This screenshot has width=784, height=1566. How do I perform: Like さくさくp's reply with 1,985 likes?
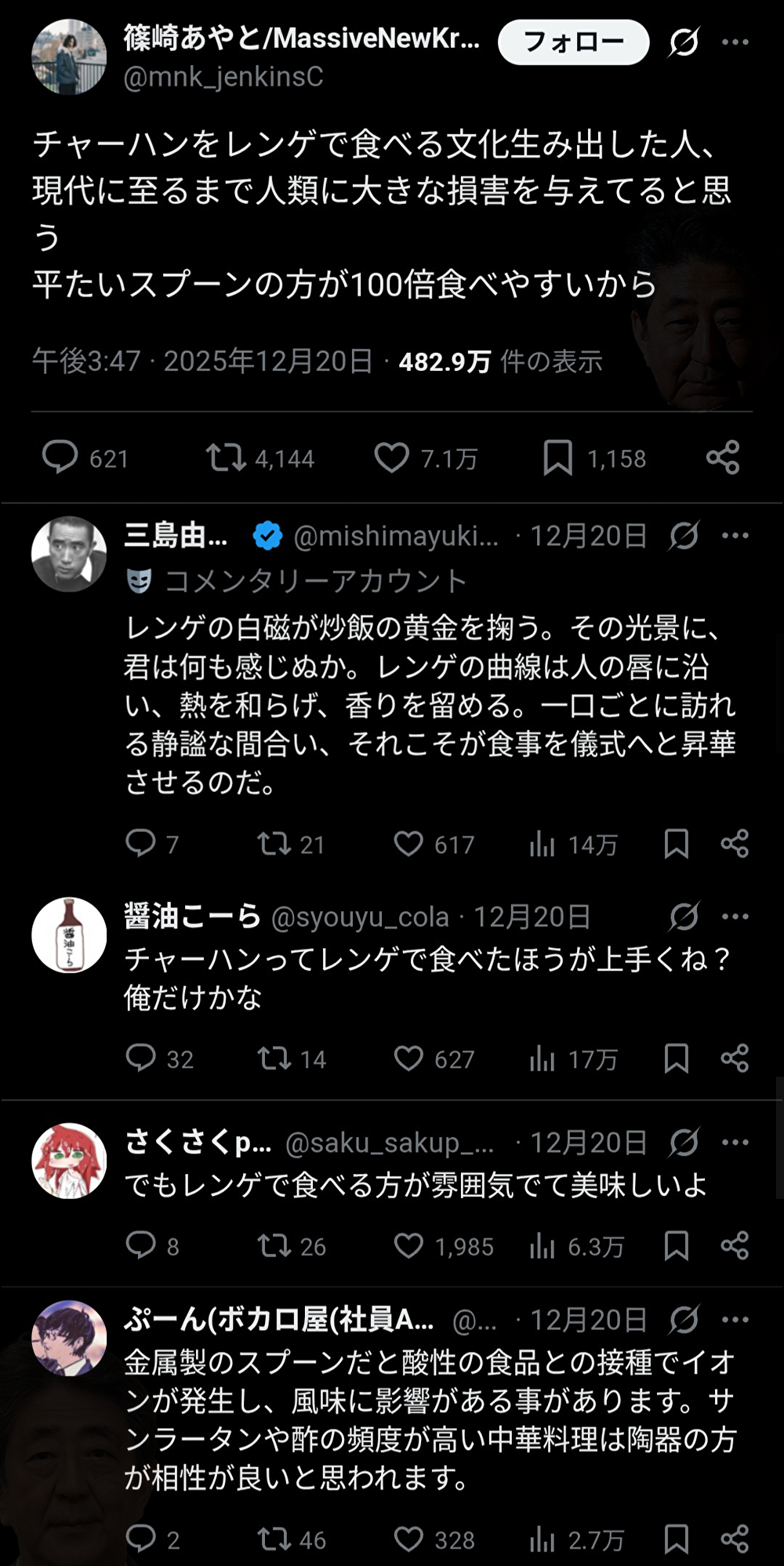[x=408, y=1246]
